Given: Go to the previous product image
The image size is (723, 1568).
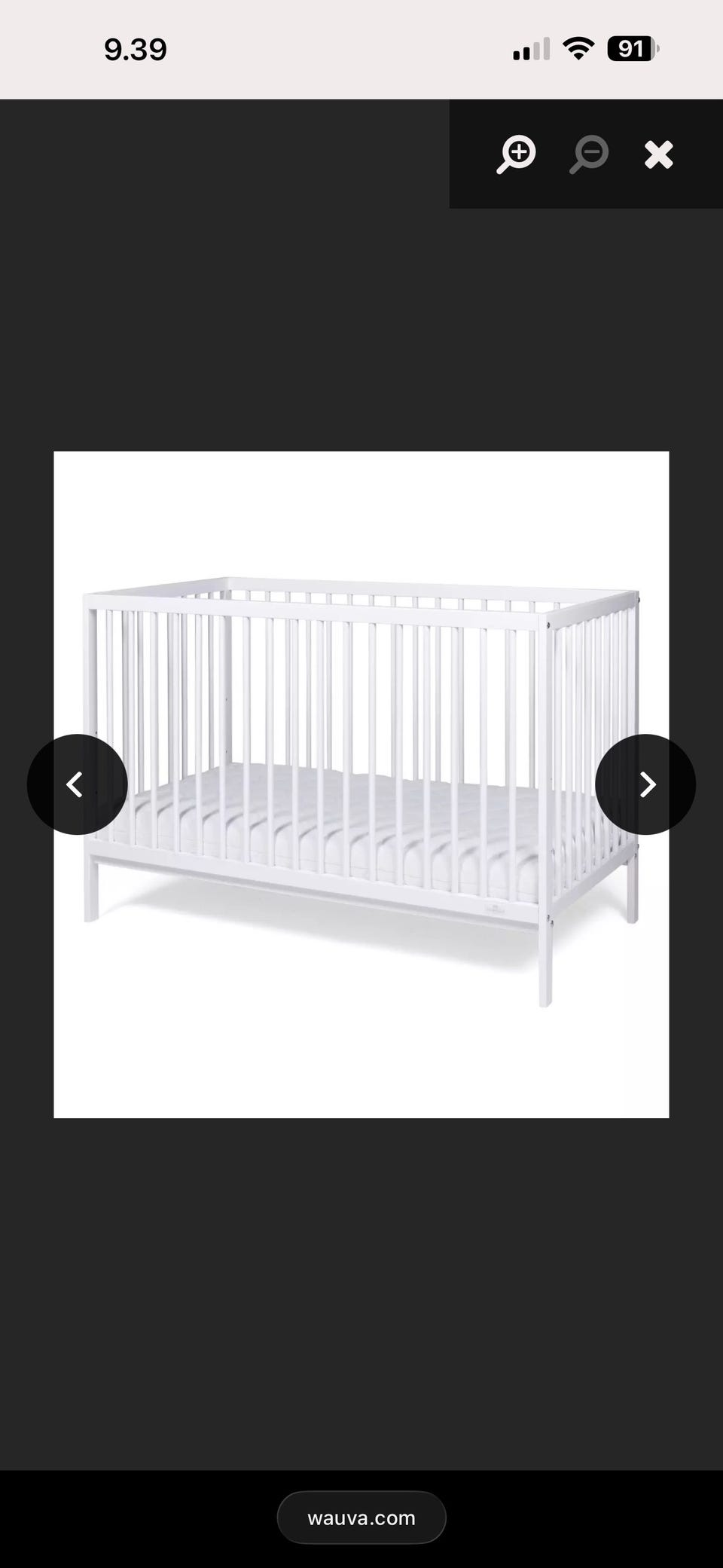Looking at the screenshot, I should pos(77,784).
